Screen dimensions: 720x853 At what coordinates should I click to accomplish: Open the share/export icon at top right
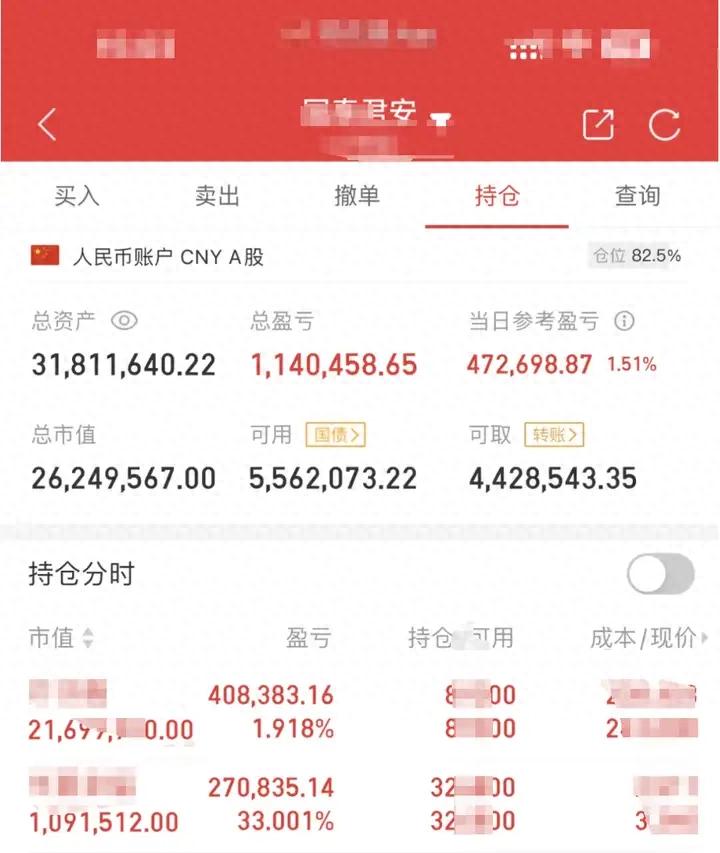597,123
